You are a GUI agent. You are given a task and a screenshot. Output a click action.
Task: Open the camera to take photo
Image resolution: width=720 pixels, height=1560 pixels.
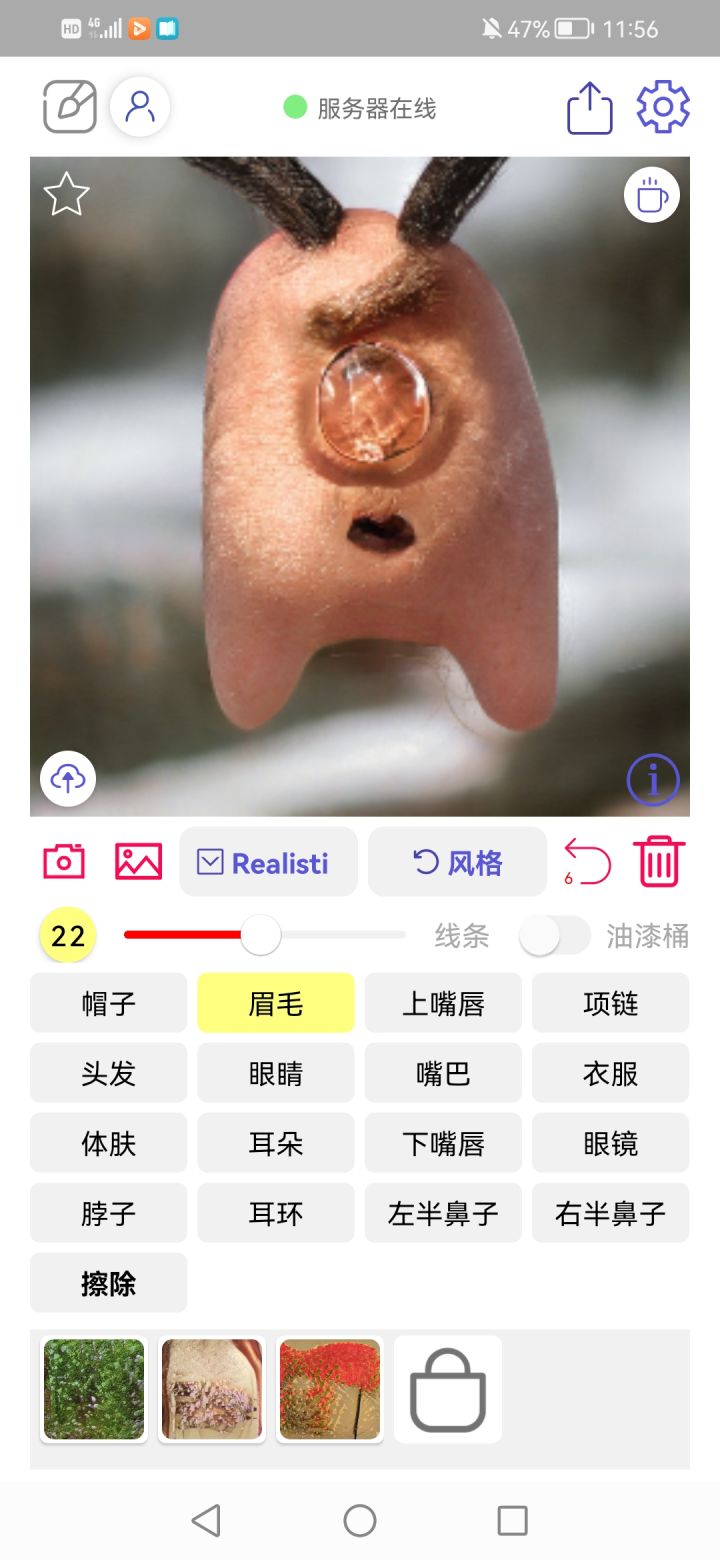pyautogui.click(x=64, y=861)
